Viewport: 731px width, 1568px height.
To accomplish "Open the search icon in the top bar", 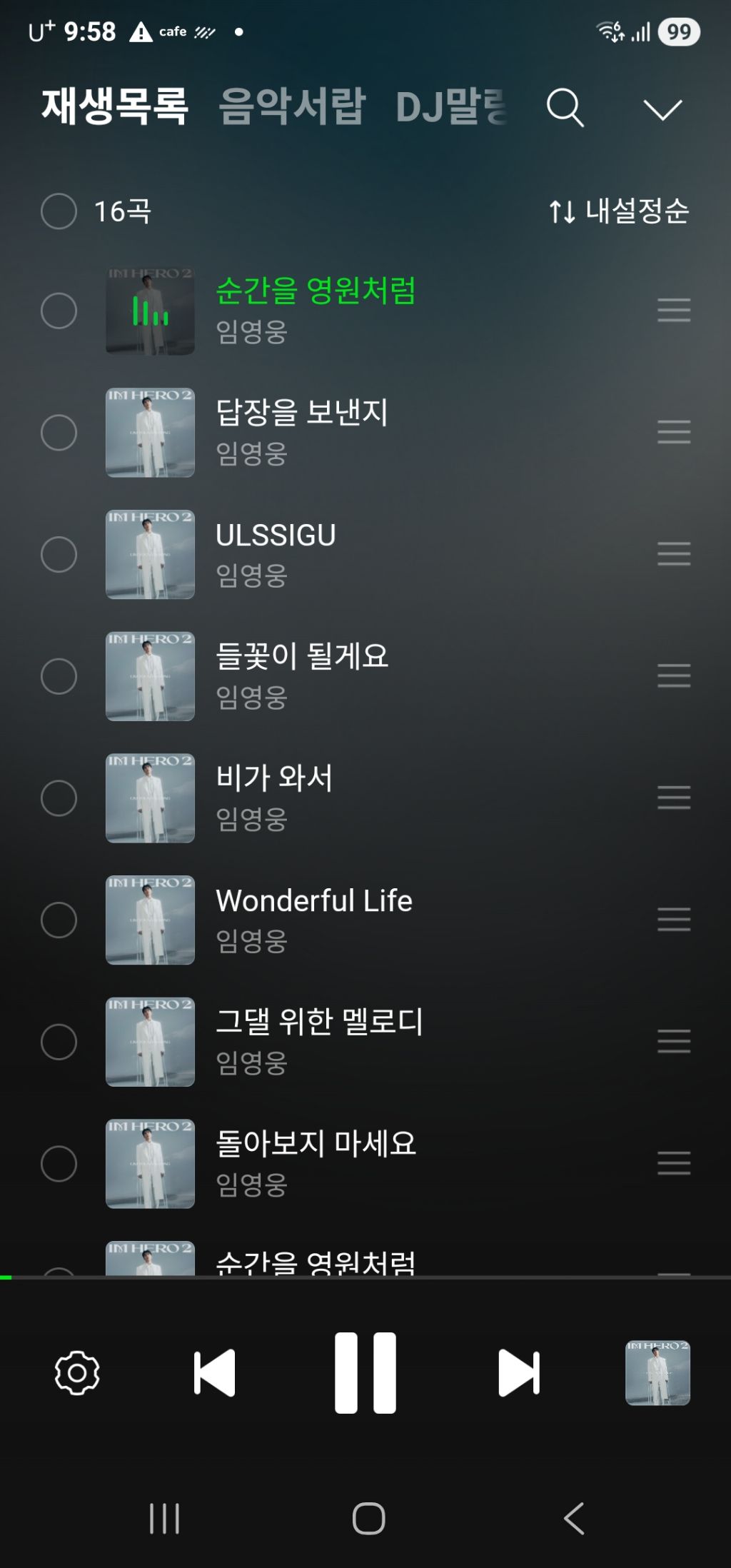I will (x=565, y=108).
